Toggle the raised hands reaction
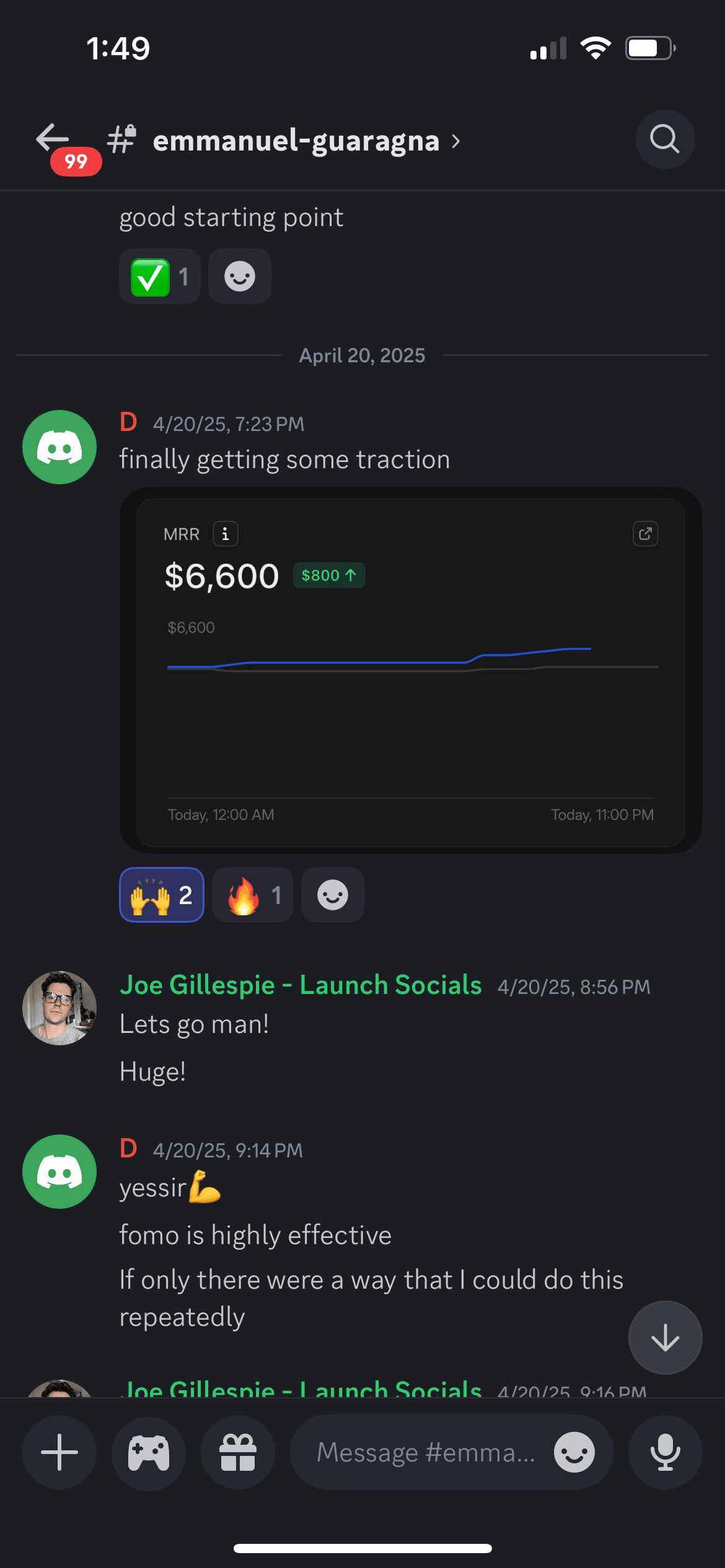This screenshot has width=725, height=1568. tap(161, 895)
